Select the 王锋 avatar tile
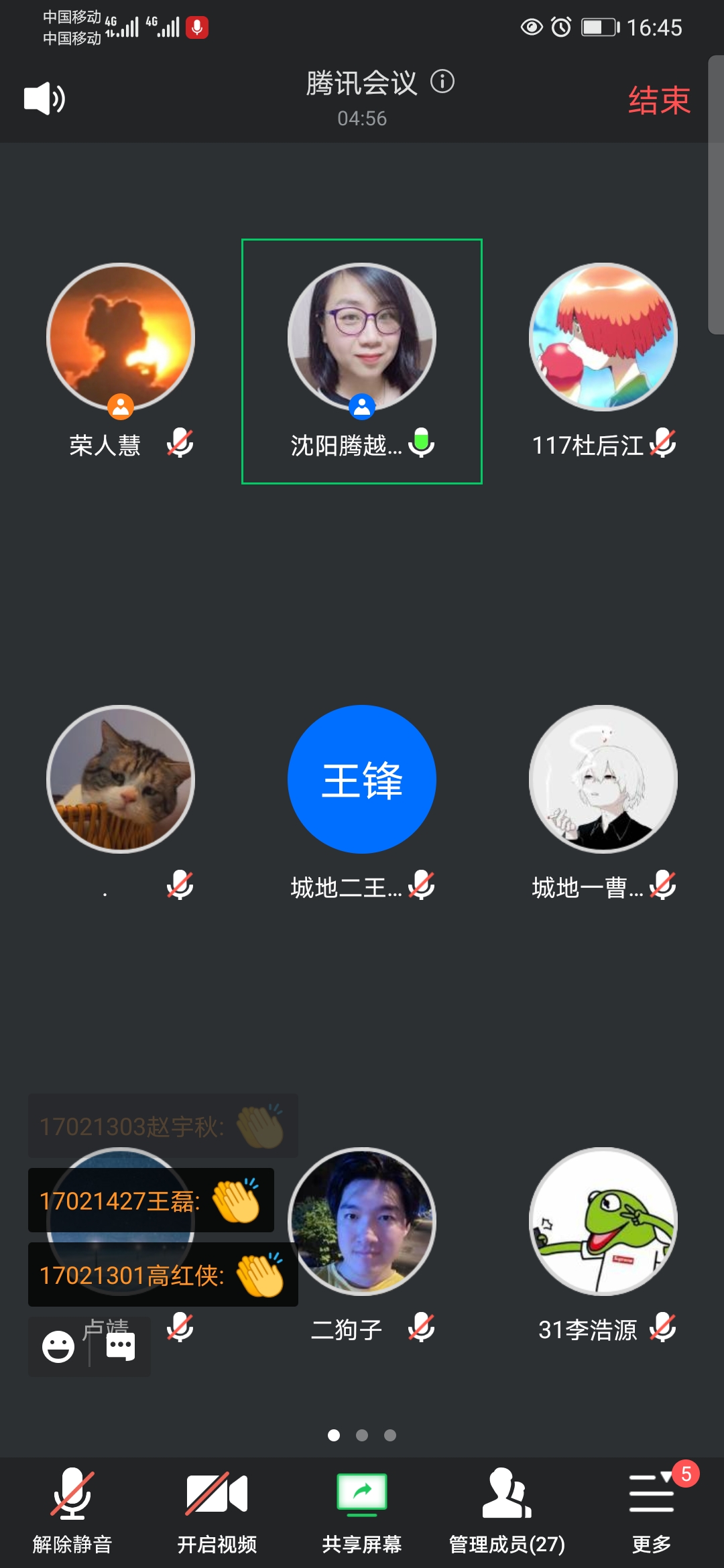 point(362,779)
